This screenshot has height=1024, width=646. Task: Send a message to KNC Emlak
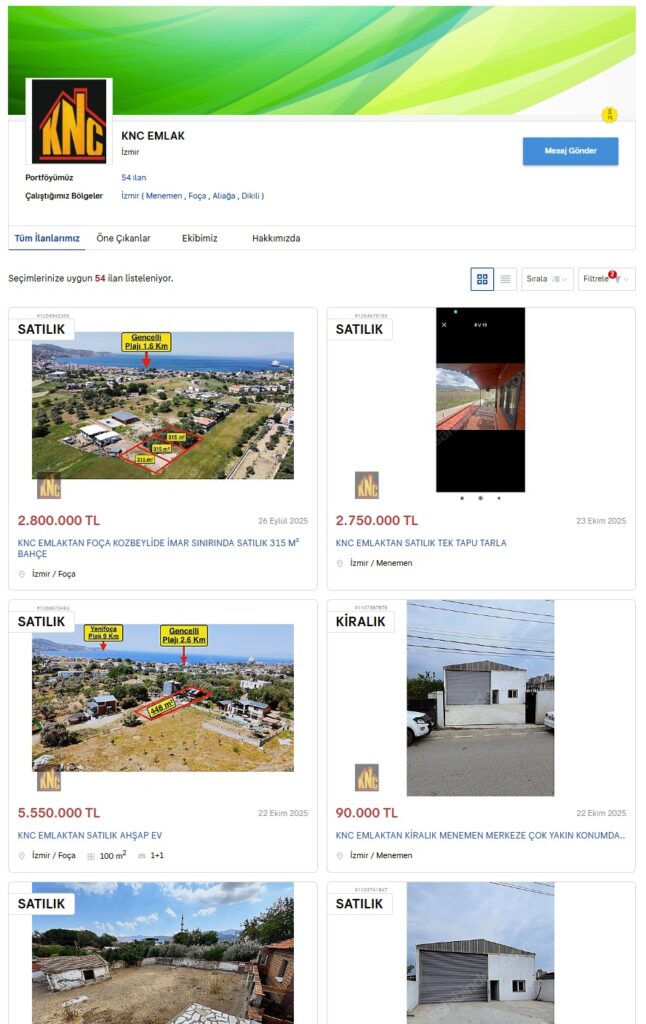570,151
